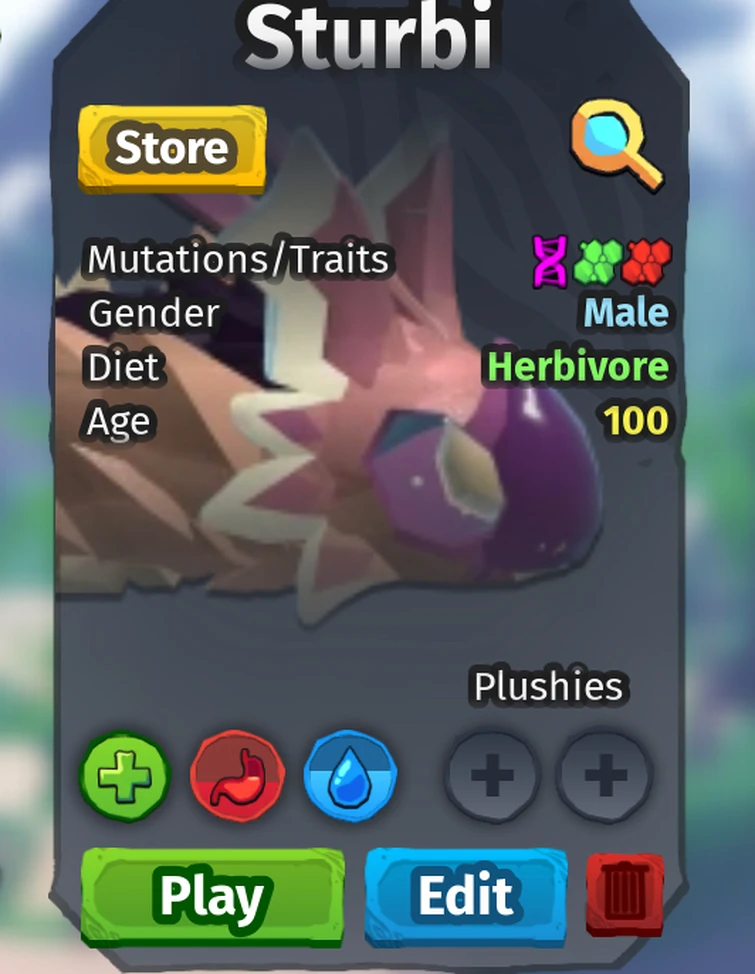
Task: Add a plushie in the first slot
Action: pyautogui.click(x=492, y=776)
